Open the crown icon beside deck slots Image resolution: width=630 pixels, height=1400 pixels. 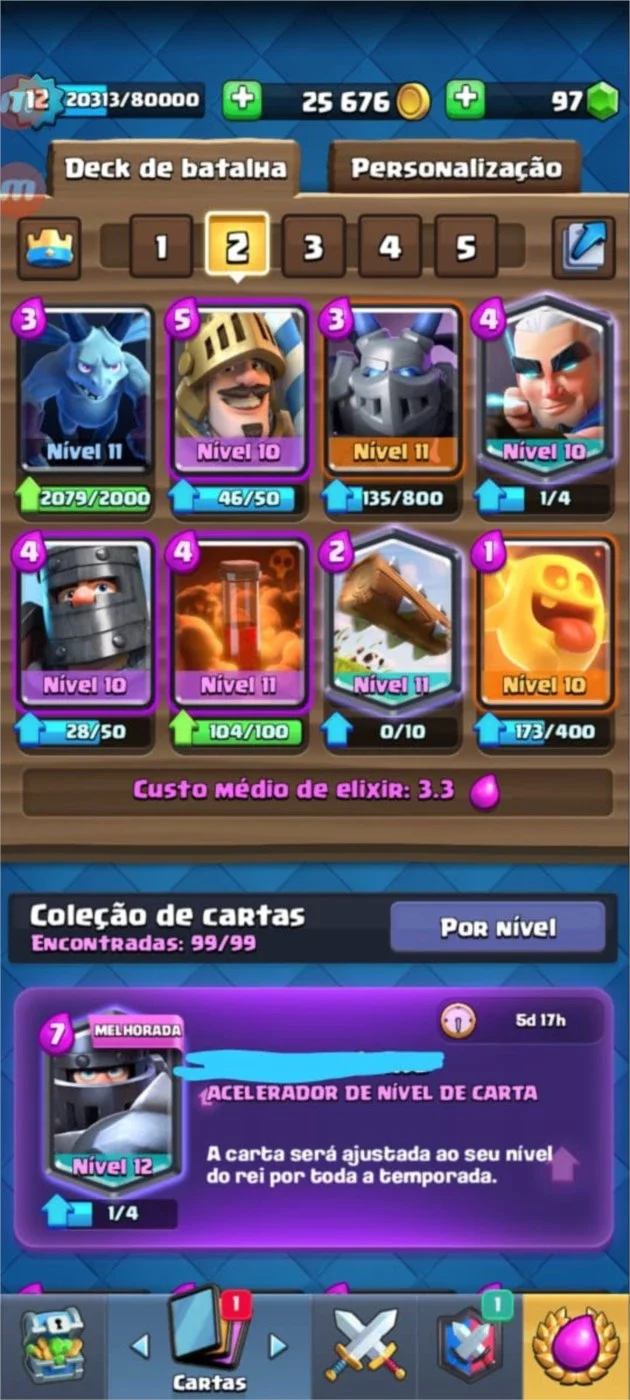pos(49,247)
